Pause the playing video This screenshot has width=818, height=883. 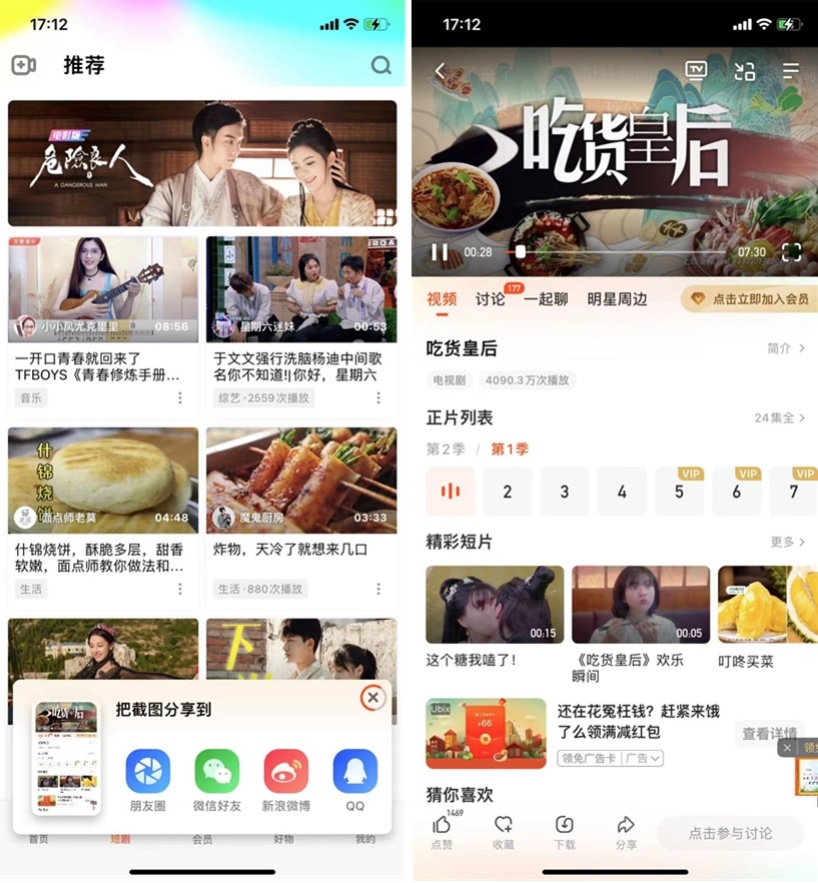(x=438, y=252)
